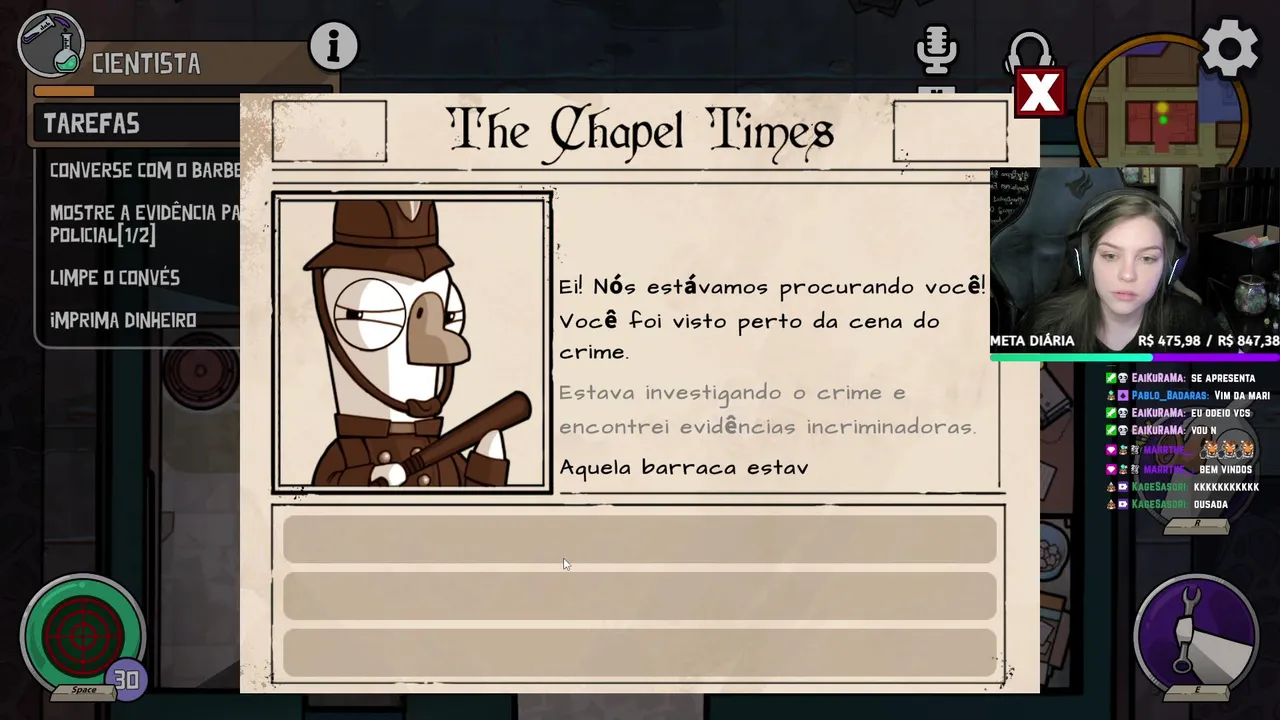Select the third dialogue answer slot

639,652
